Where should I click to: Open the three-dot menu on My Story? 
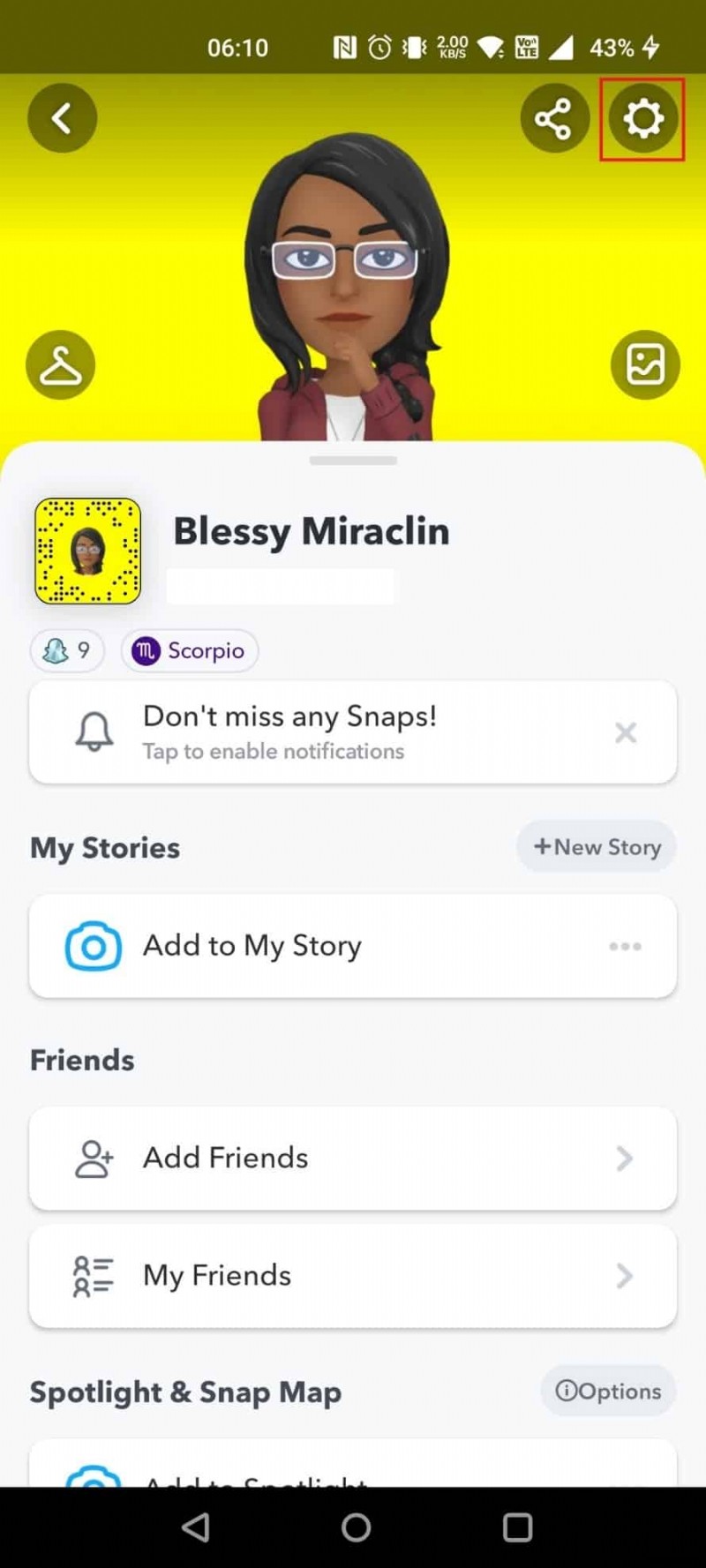click(625, 945)
